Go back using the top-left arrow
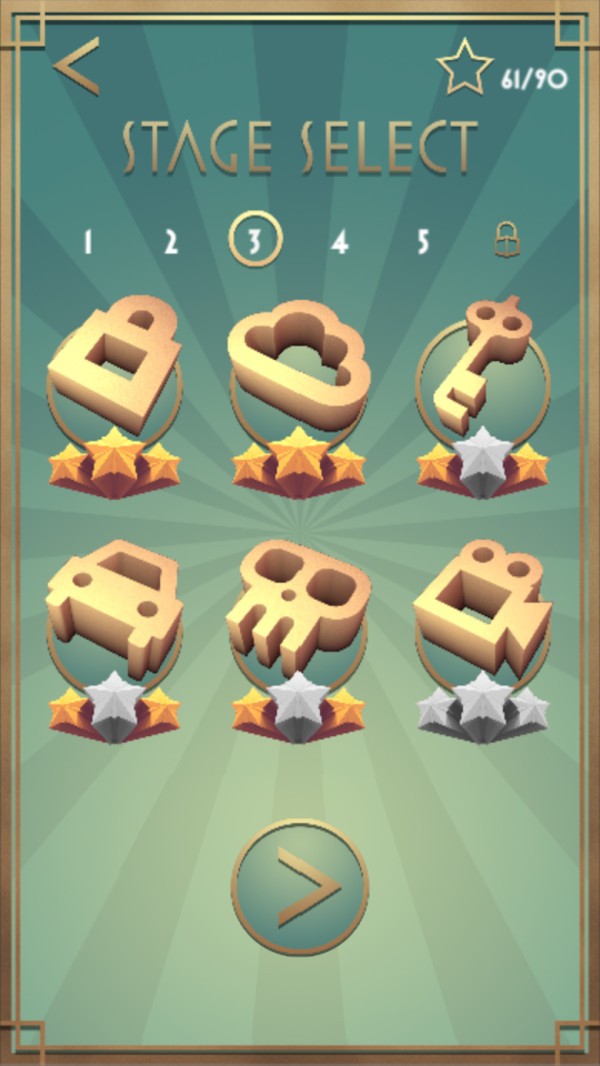600x1066 pixels. pyautogui.click(x=77, y=67)
